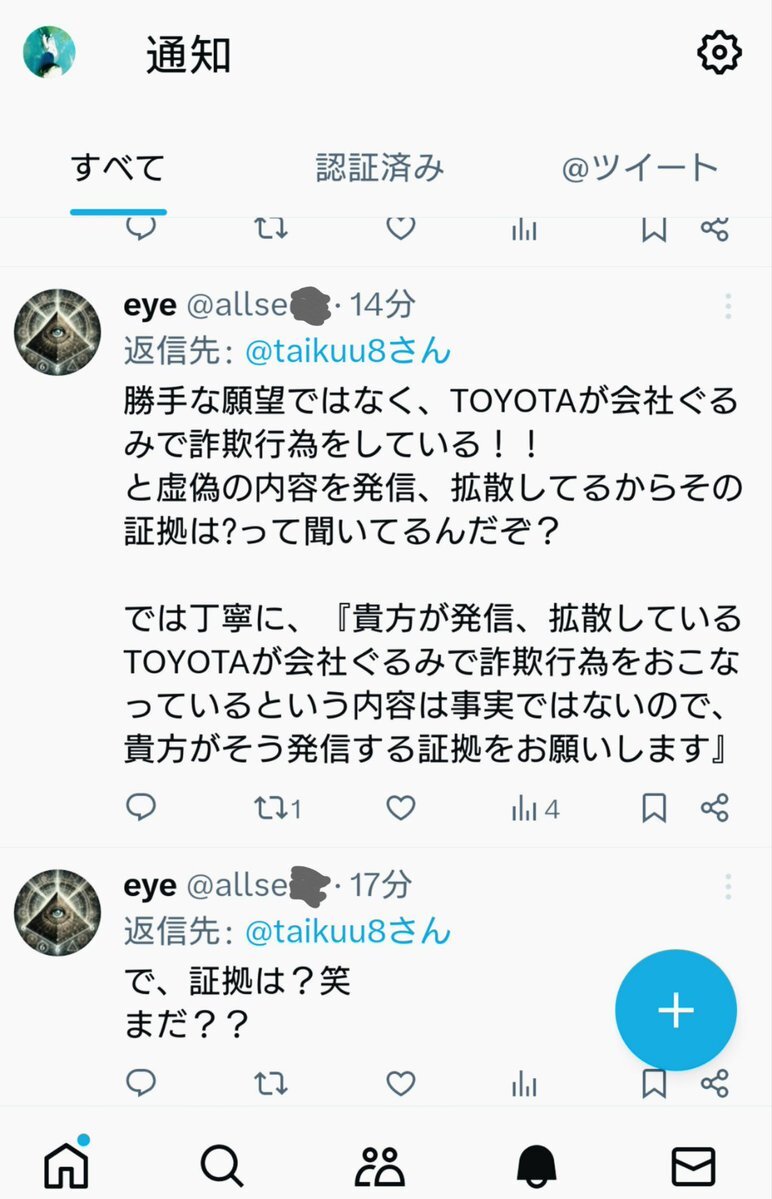Screen dimensions: 772x1199
Task: Reply to the 14分 tweet from eye
Action: coord(141,808)
